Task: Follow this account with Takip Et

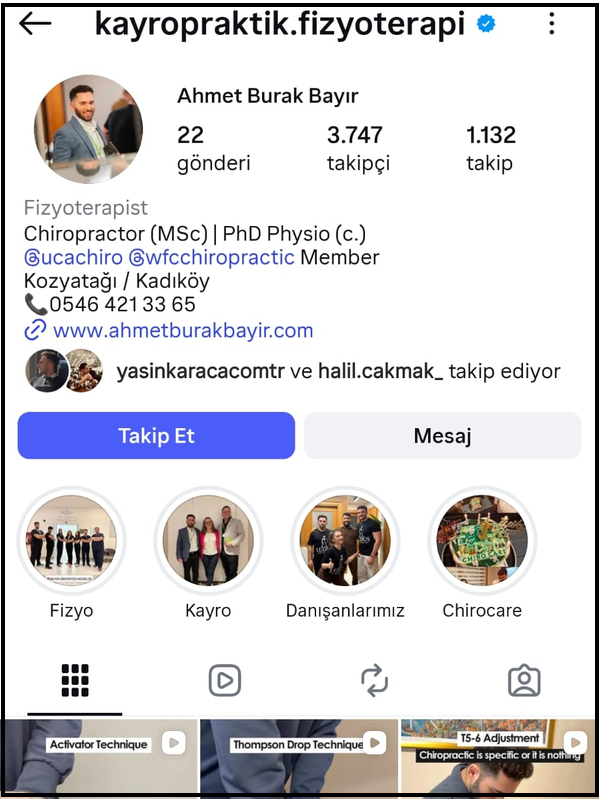Action: [156, 436]
